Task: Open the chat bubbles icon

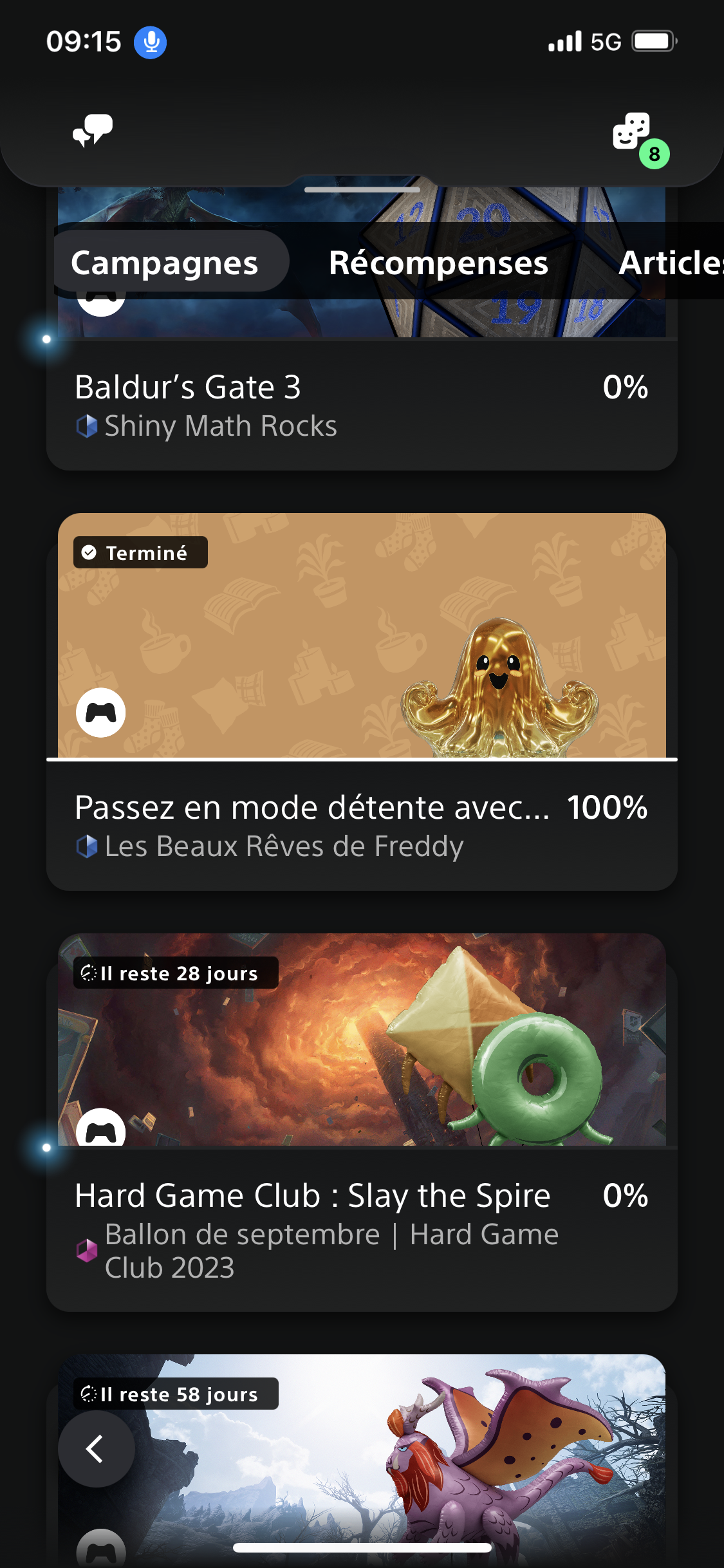Action: coord(93,131)
